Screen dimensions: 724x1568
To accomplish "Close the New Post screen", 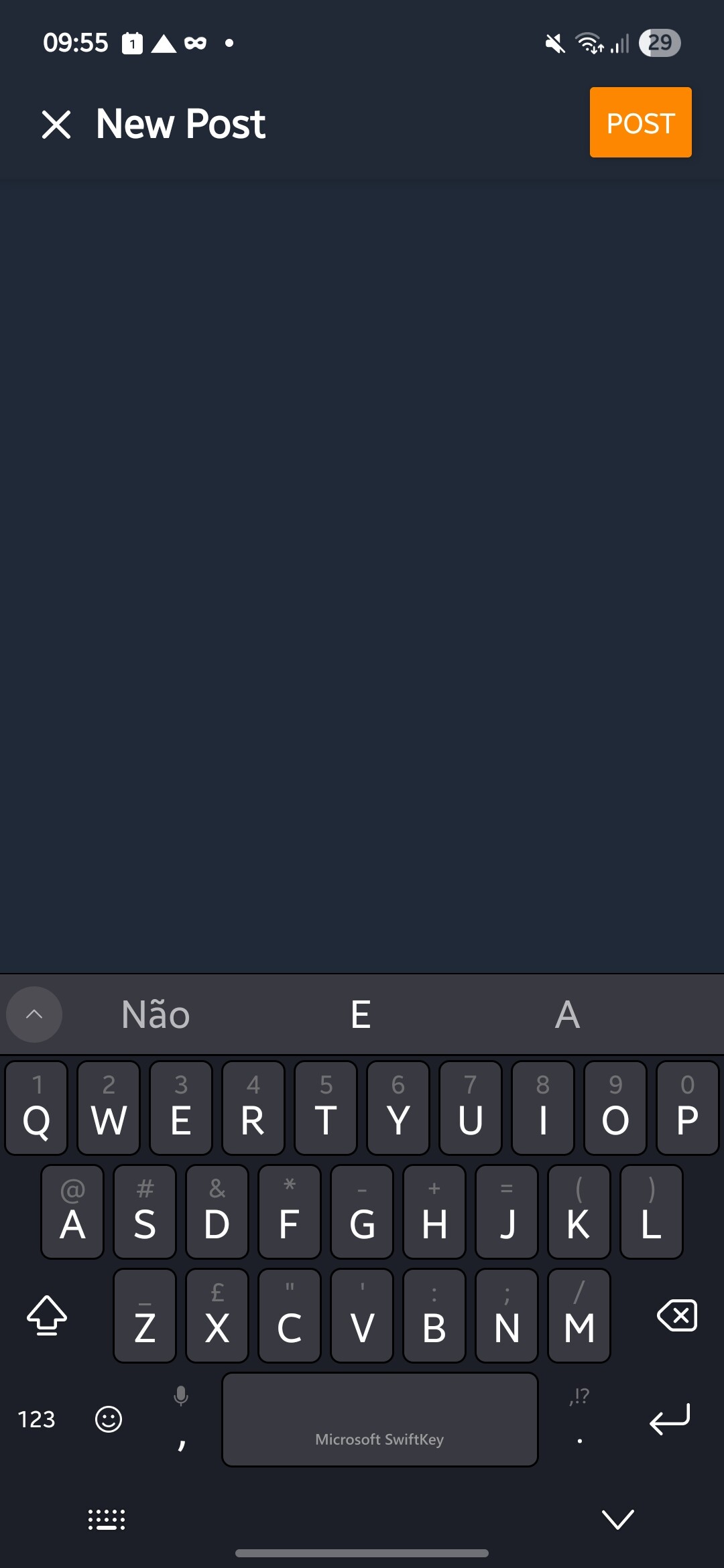I will point(56,125).
